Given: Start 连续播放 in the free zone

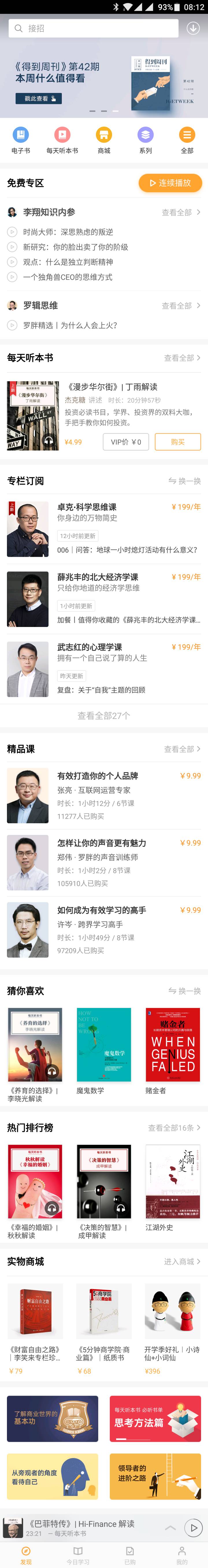Looking at the screenshot, I should (170, 183).
